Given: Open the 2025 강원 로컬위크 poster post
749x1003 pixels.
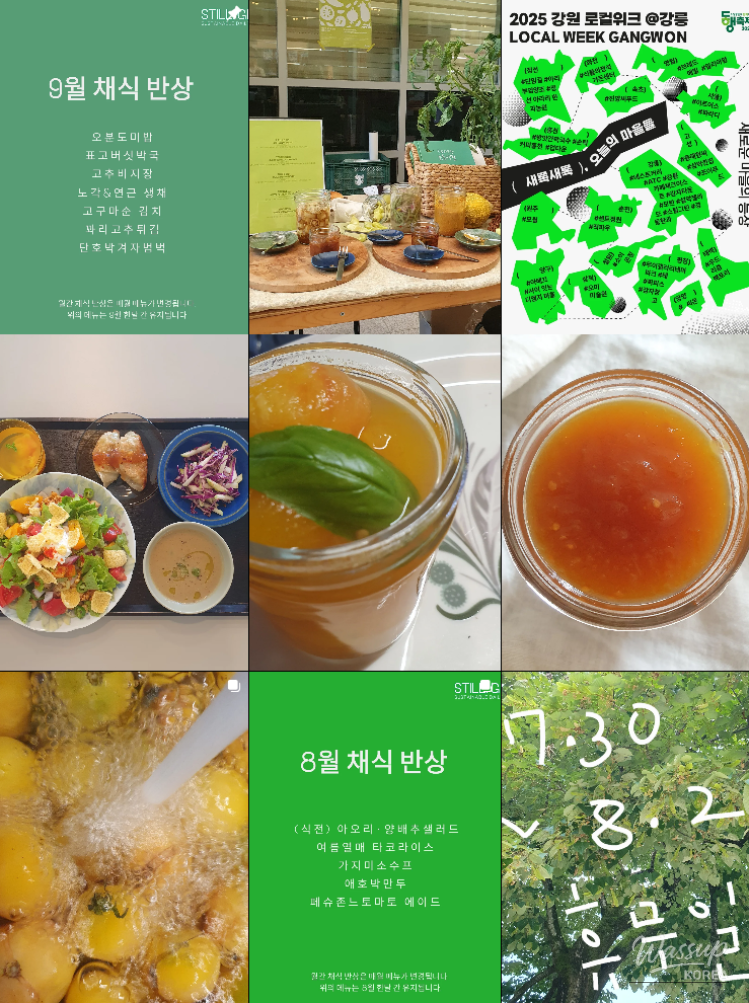Looking at the screenshot, I should (626, 167).
